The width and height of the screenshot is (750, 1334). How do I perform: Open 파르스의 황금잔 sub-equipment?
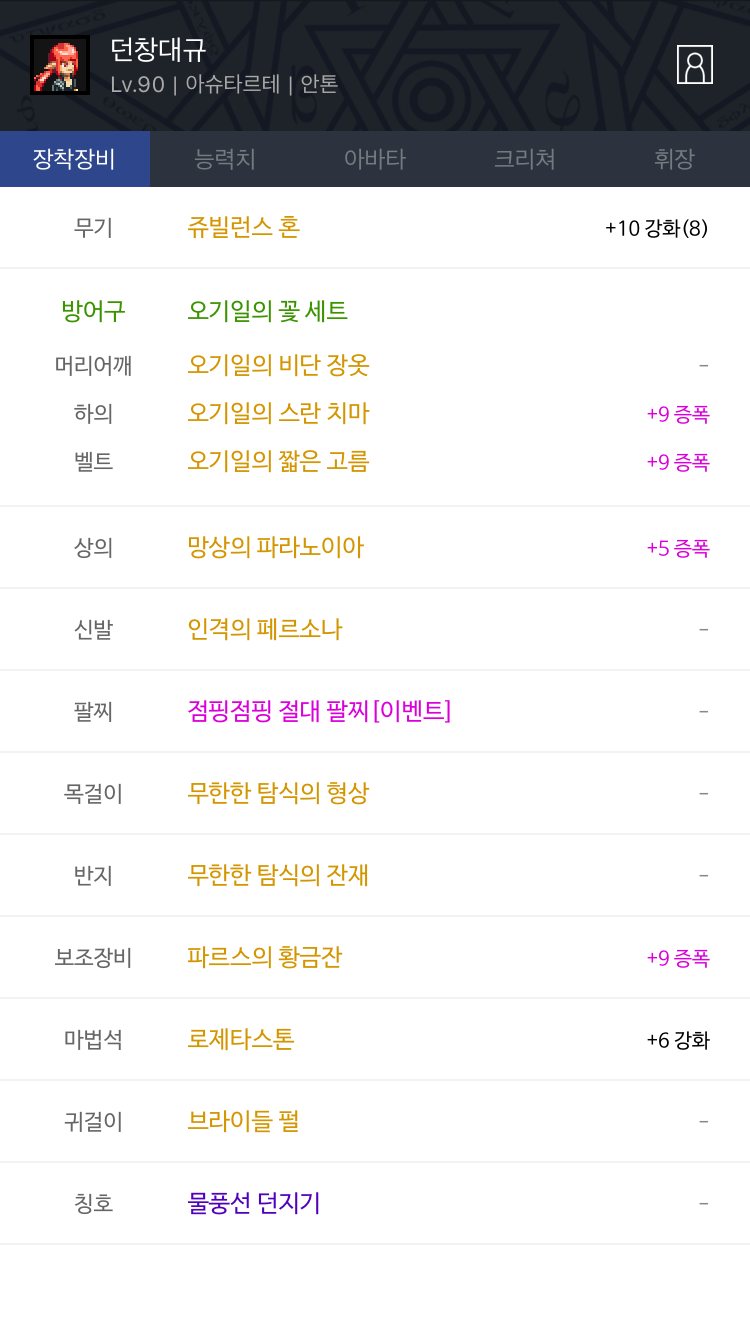pyautogui.click(x=265, y=957)
